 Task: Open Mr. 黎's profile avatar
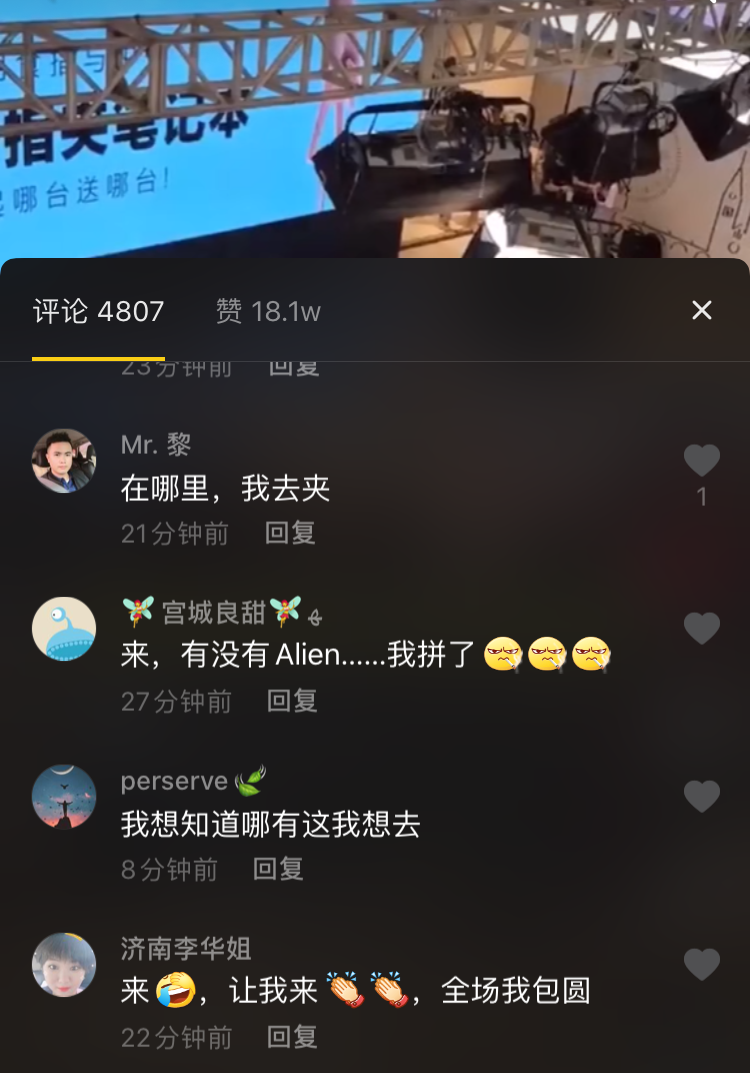click(64, 461)
